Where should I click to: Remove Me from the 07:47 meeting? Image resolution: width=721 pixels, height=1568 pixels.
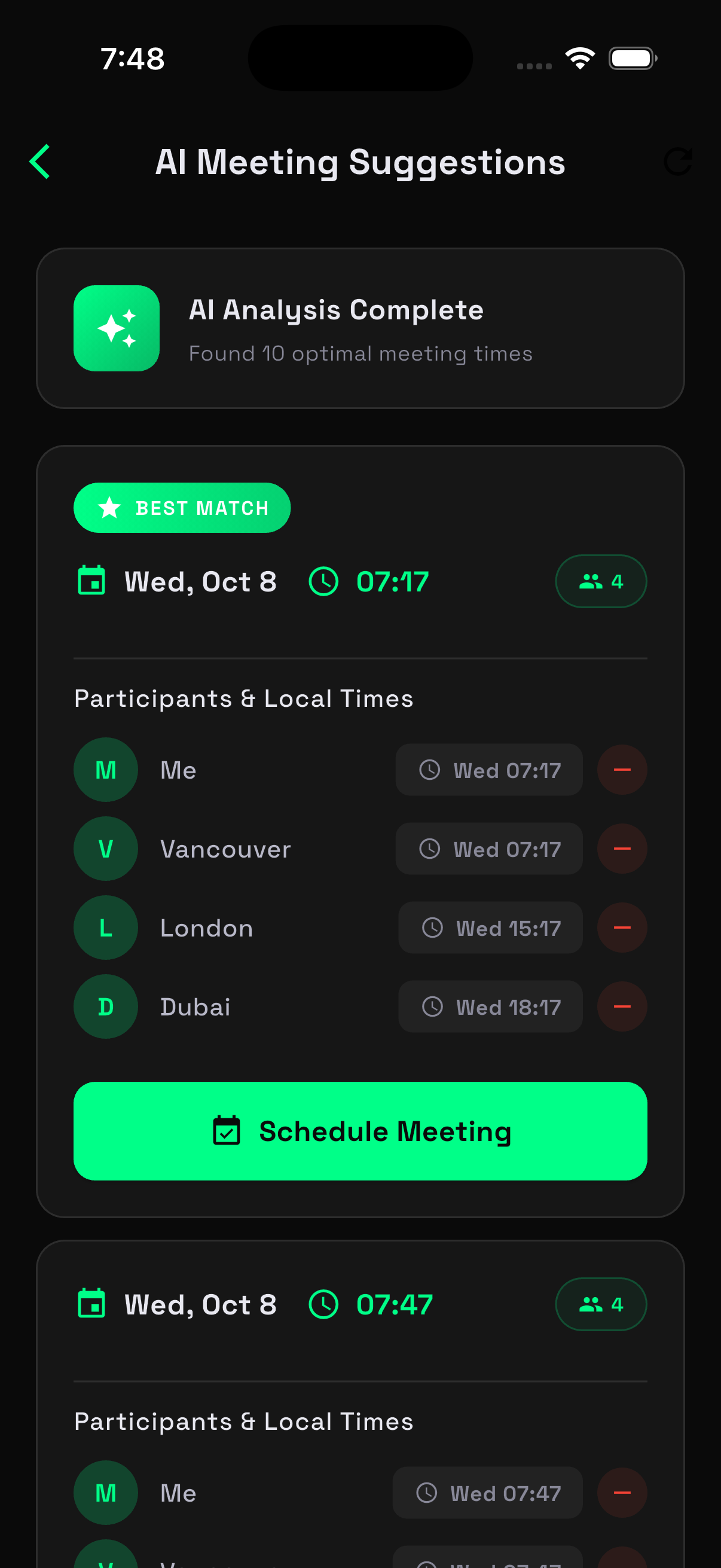[621, 1493]
